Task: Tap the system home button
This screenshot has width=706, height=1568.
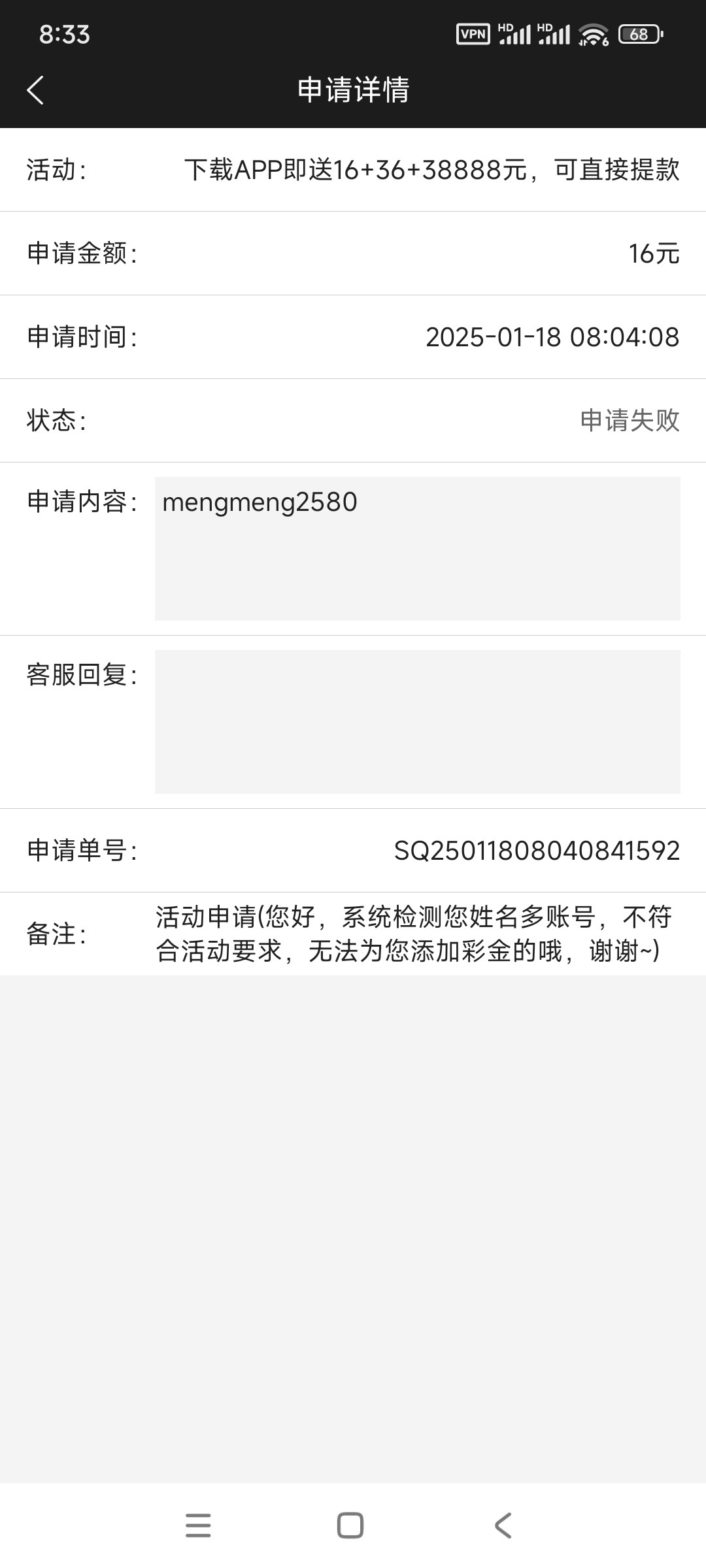Action: click(x=350, y=1526)
